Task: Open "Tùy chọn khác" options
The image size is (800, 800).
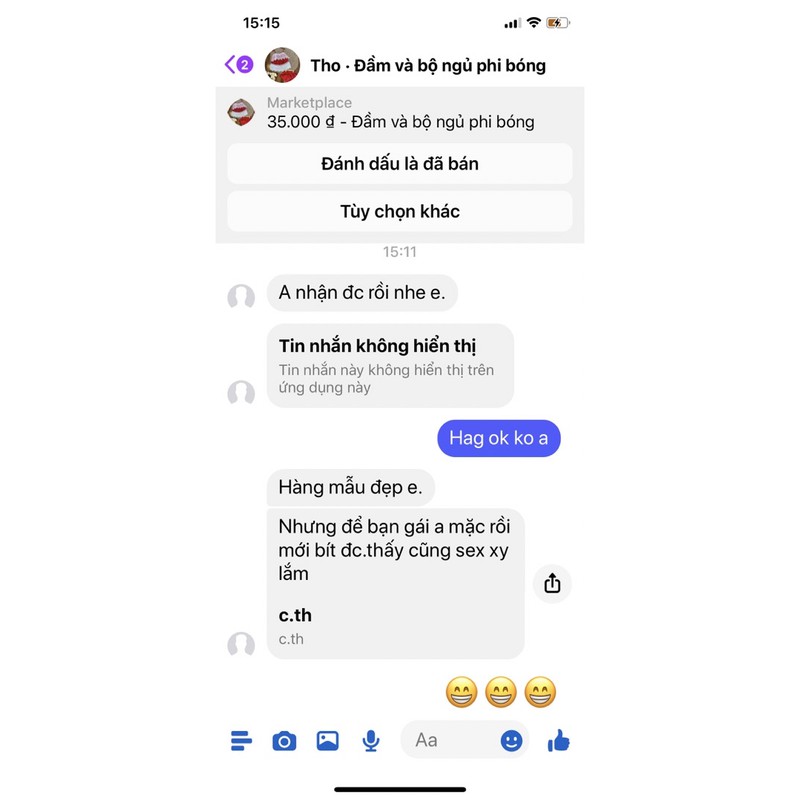Action: (x=400, y=212)
